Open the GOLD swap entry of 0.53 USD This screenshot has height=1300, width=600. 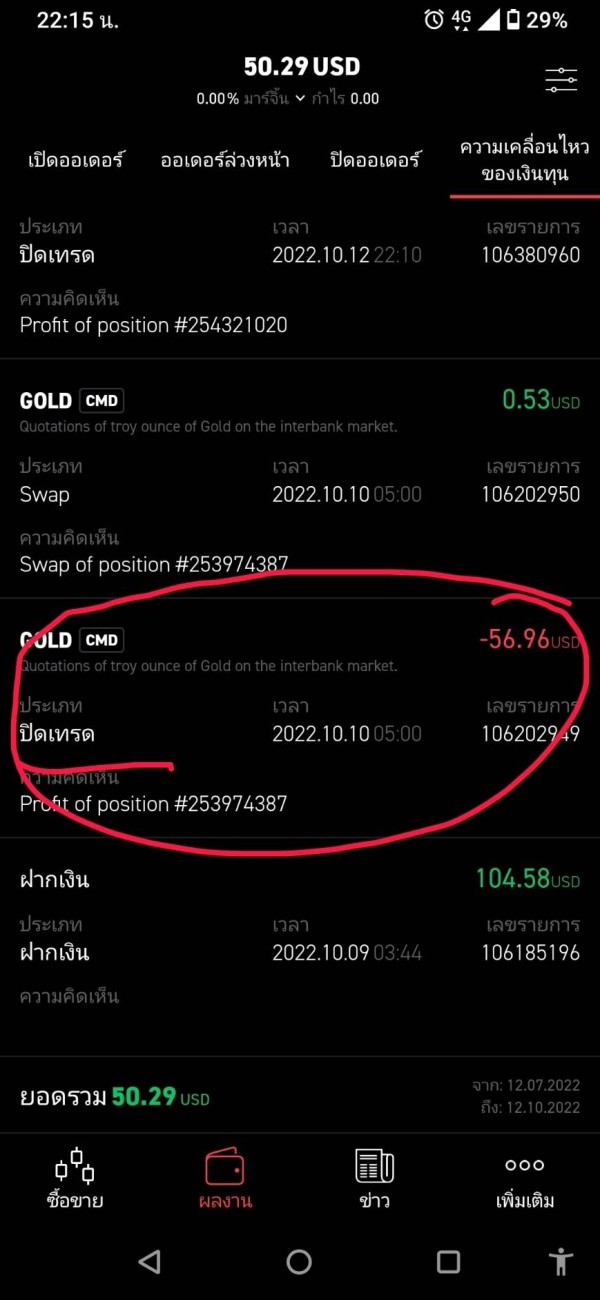[x=300, y=479]
